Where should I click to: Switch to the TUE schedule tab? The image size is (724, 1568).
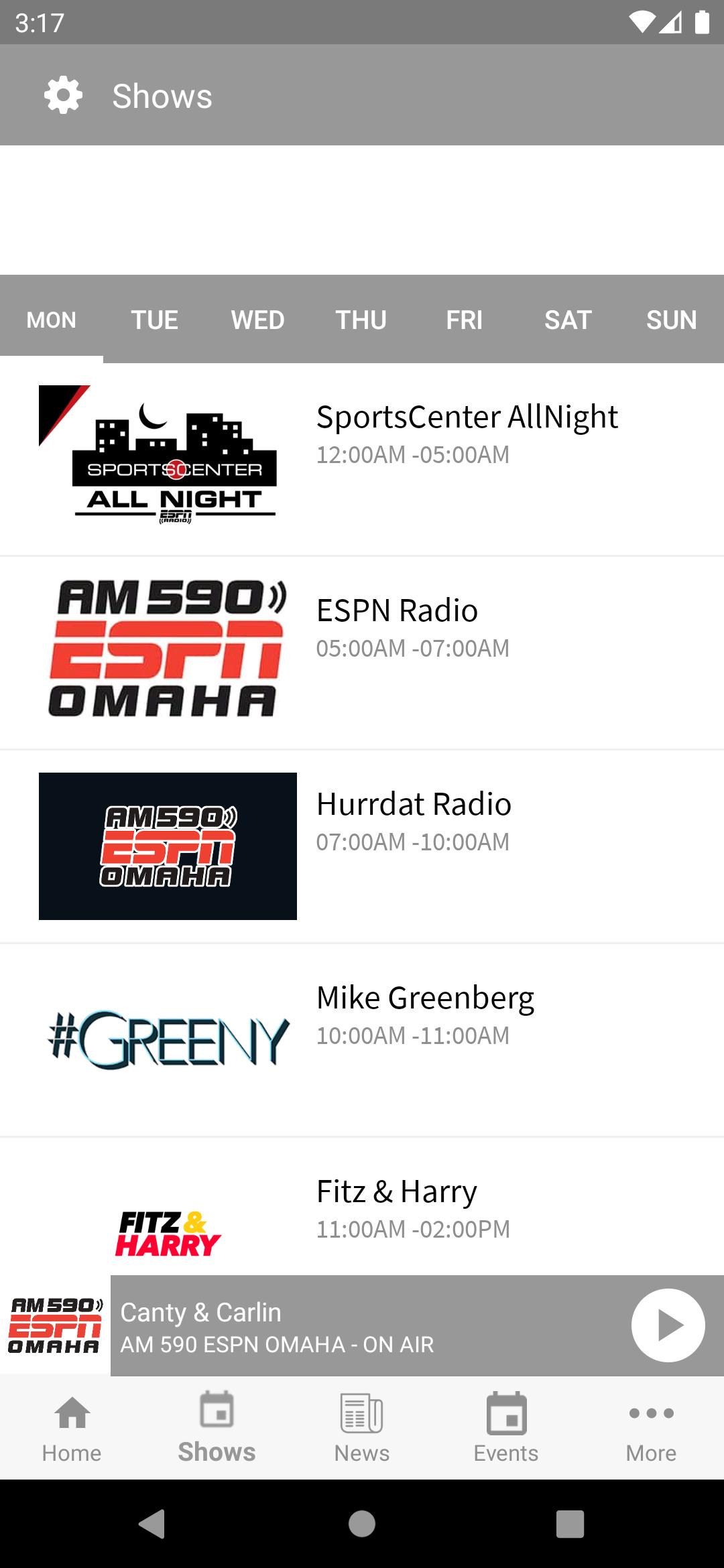[155, 320]
